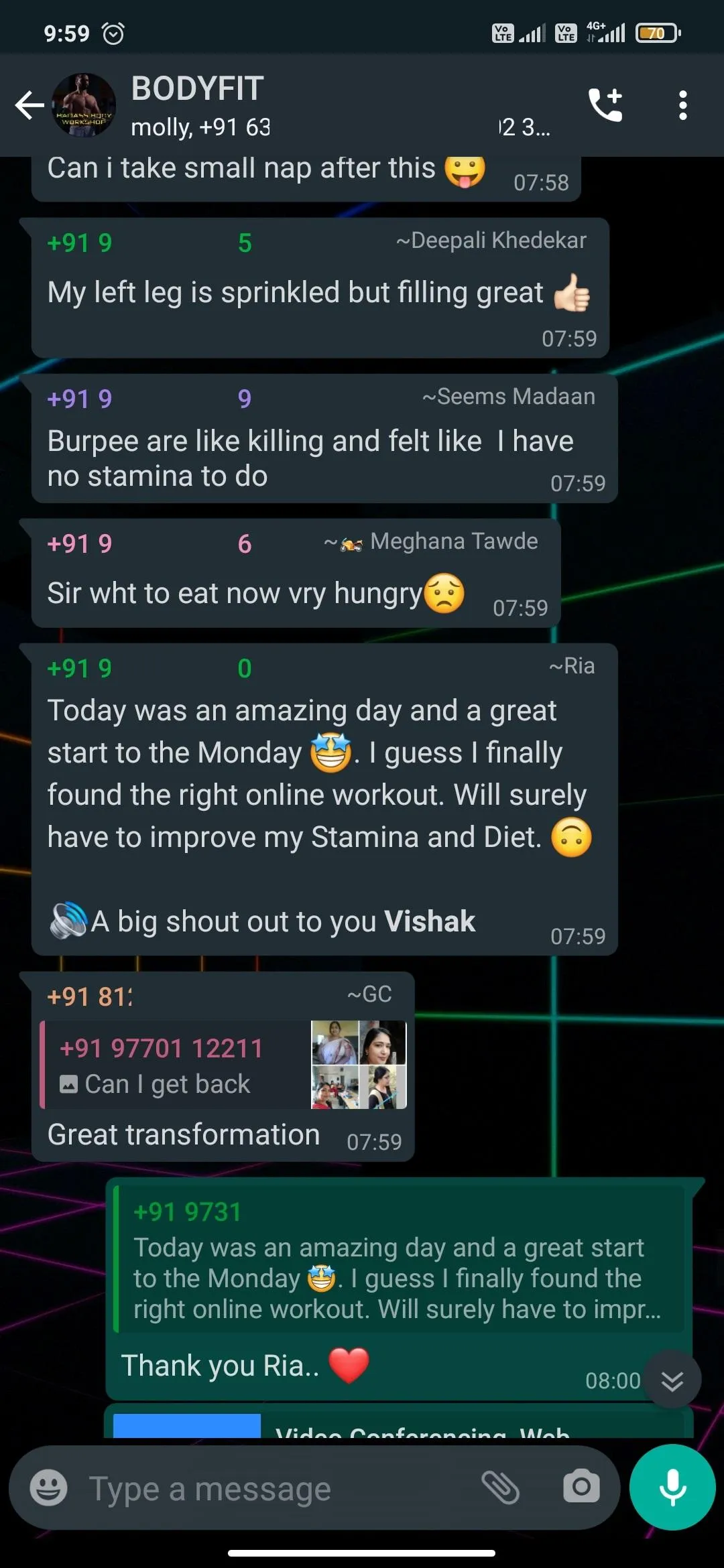Open the emoji picker

coord(48,1488)
